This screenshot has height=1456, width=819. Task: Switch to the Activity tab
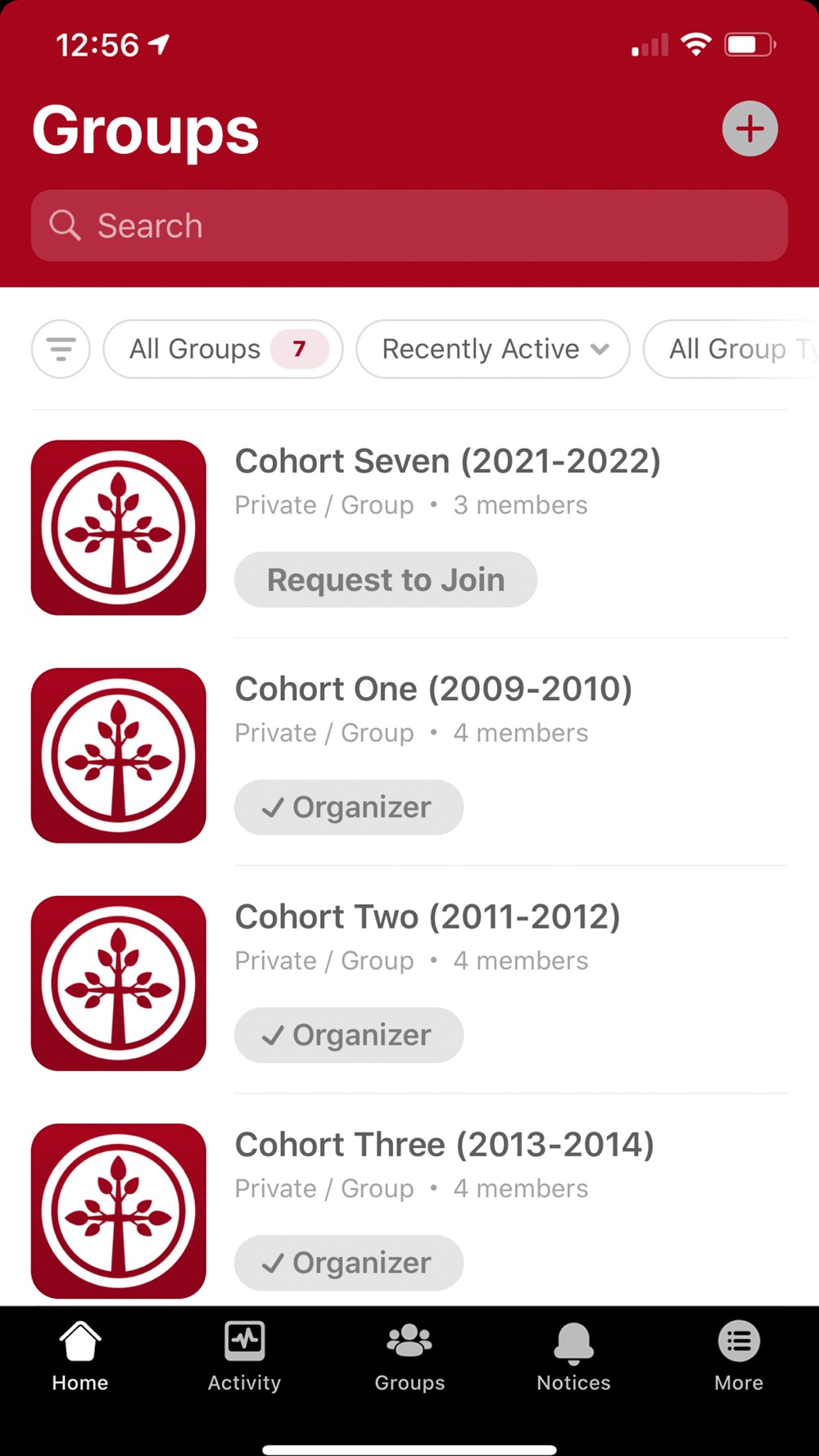[244, 1356]
